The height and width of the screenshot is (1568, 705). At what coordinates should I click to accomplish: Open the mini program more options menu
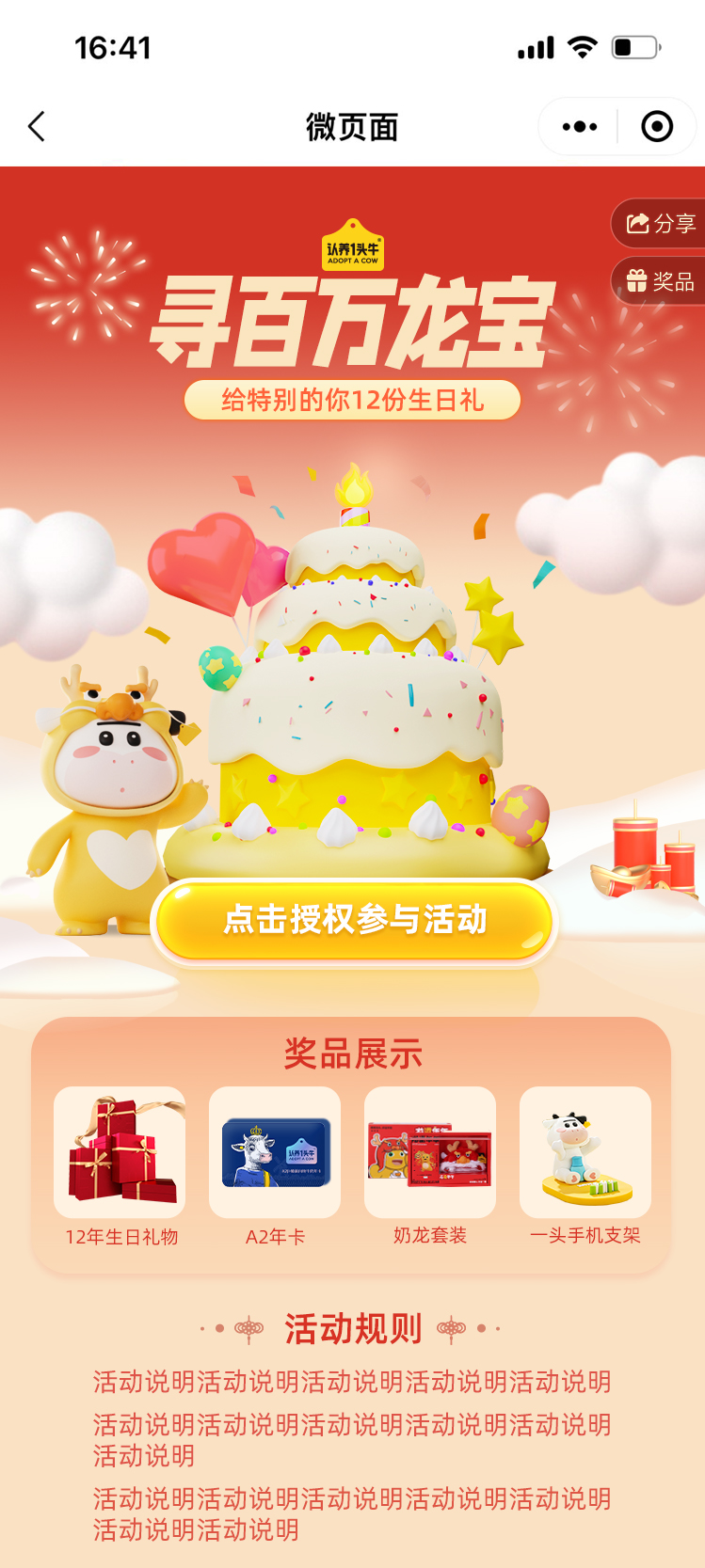tap(579, 126)
